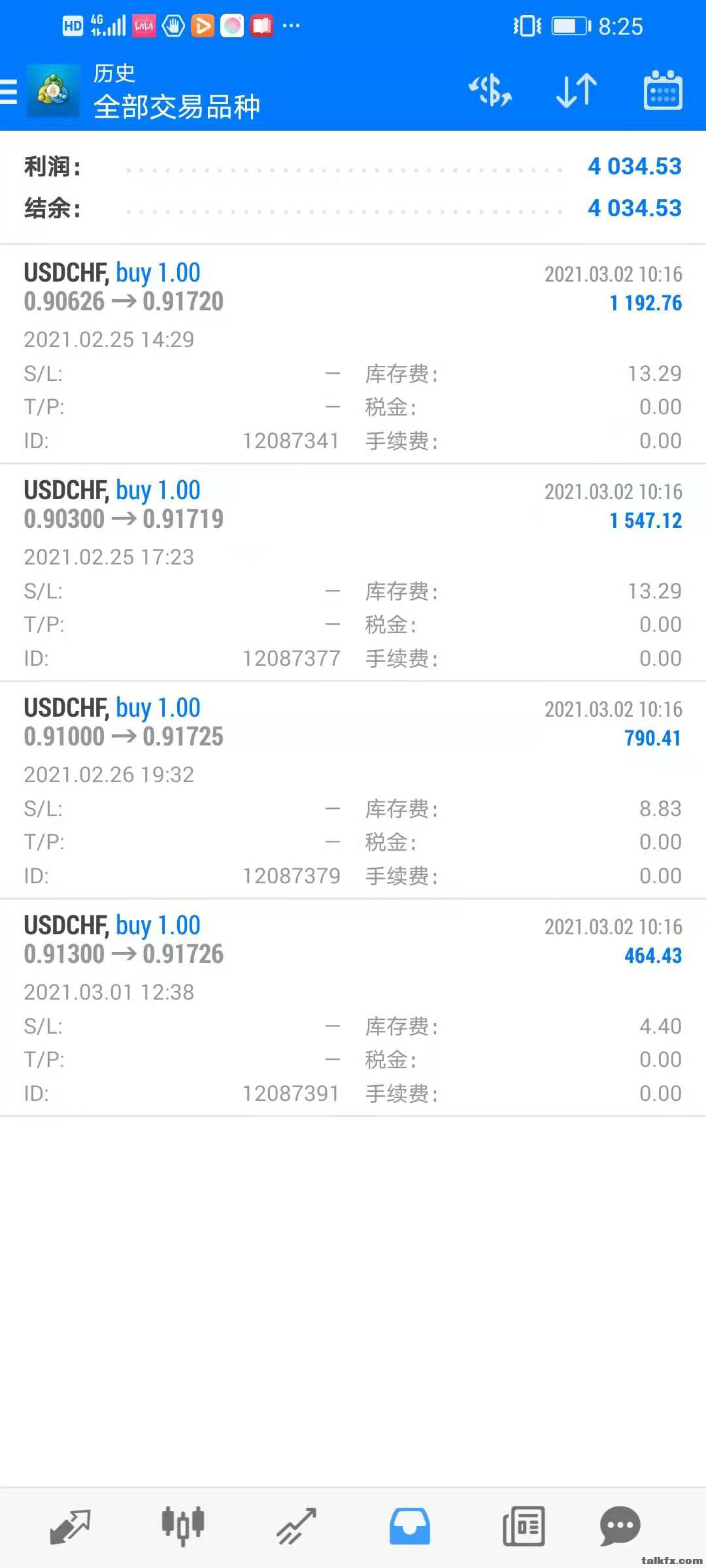The height and width of the screenshot is (1568, 706).
Task: Open the calendar date range picker
Action: (662, 91)
